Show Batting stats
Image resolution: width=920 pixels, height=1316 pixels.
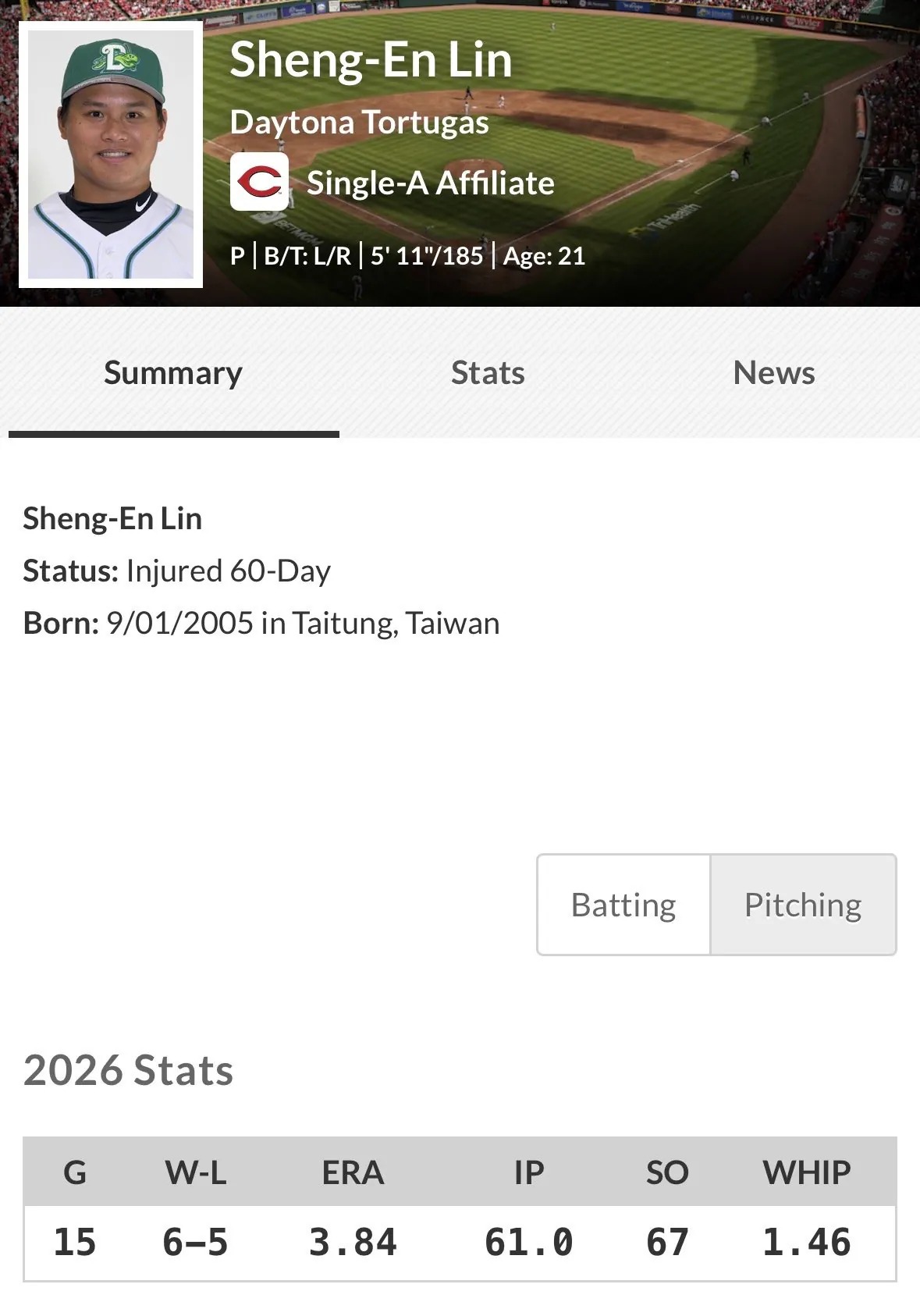coord(623,905)
